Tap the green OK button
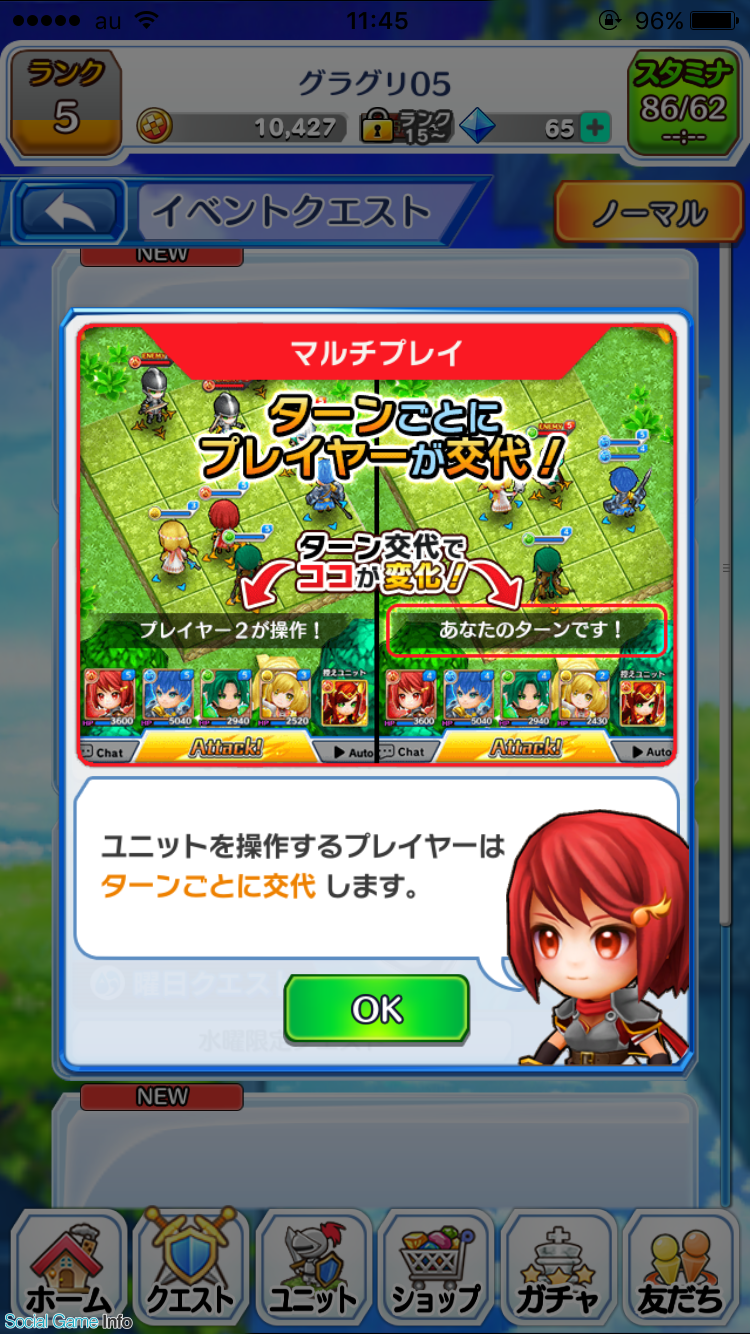The height and width of the screenshot is (1334, 750). click(x=376, y=1009)
